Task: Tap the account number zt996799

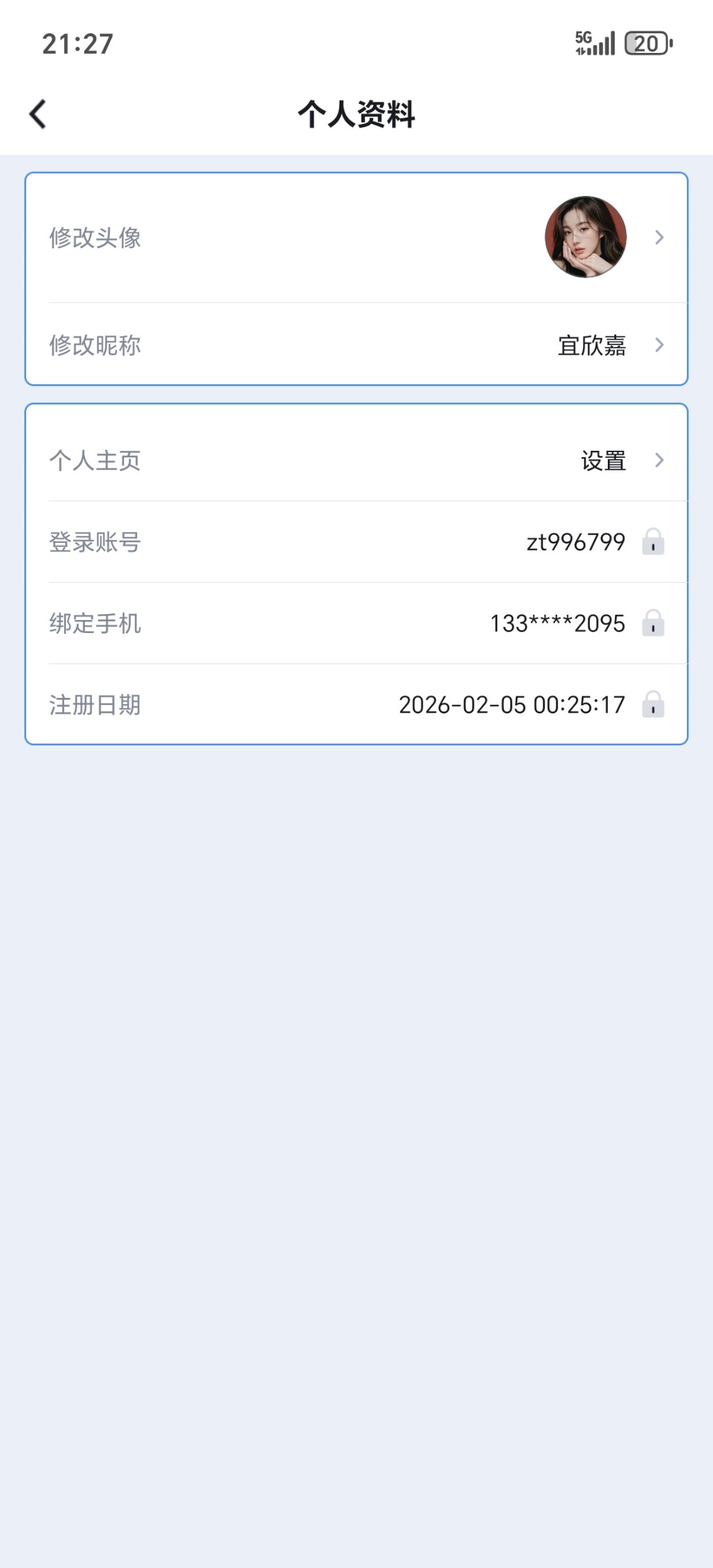Action: click(x=575, y=541)
